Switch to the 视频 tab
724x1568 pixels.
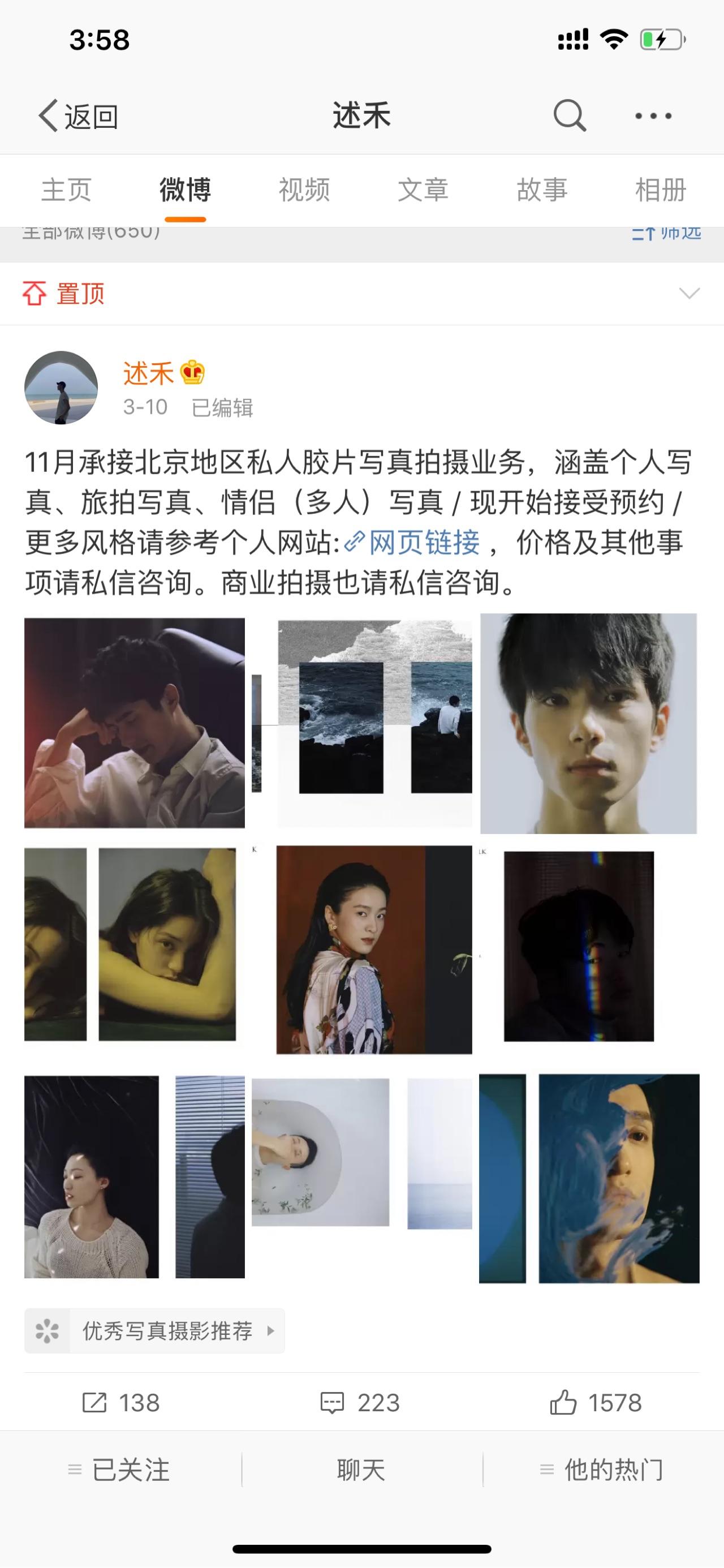(x=304, y=190)
